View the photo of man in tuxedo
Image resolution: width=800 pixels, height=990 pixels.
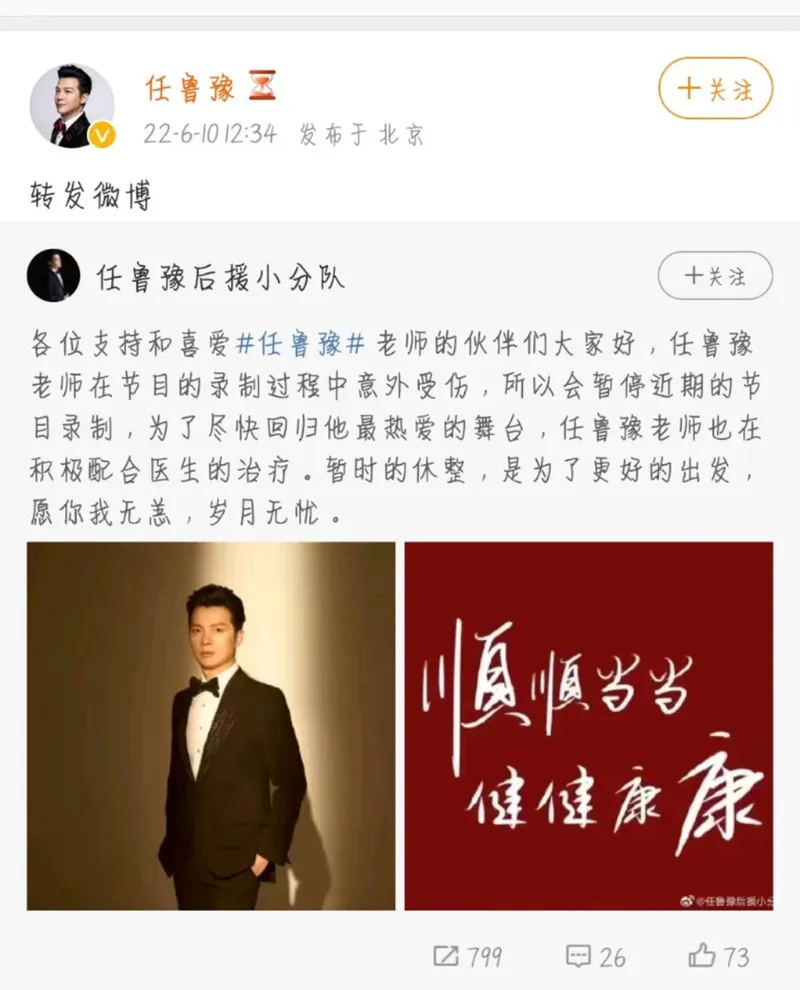211,726
